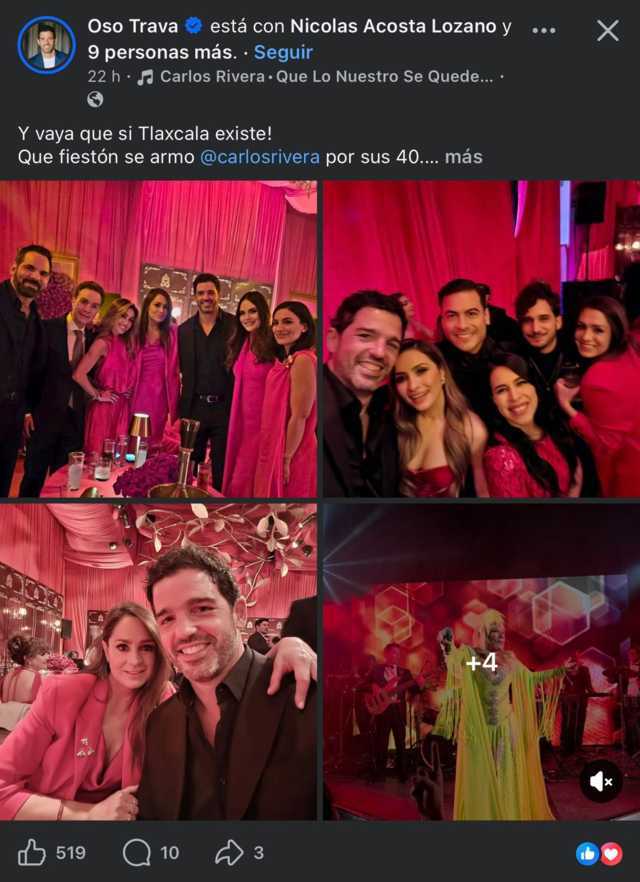Open the three-dot options menu

point(543,31)
